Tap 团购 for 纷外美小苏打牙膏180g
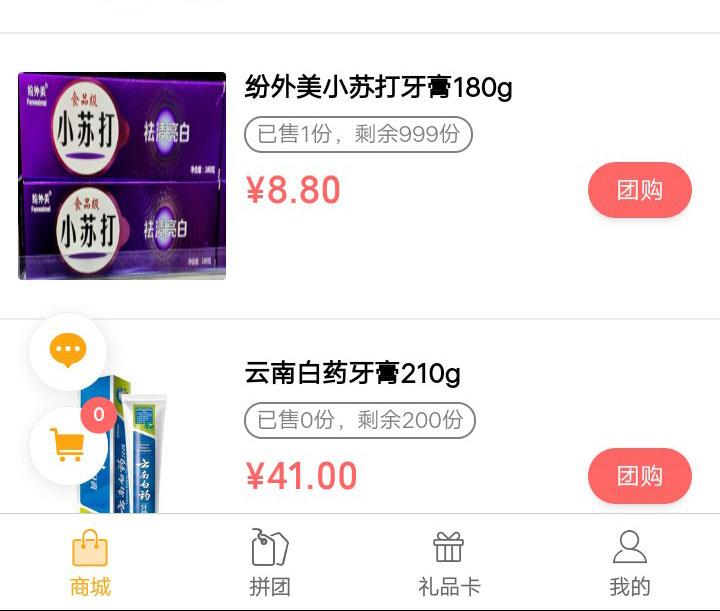This screenshot has height=611, width=720. (639, 190)
